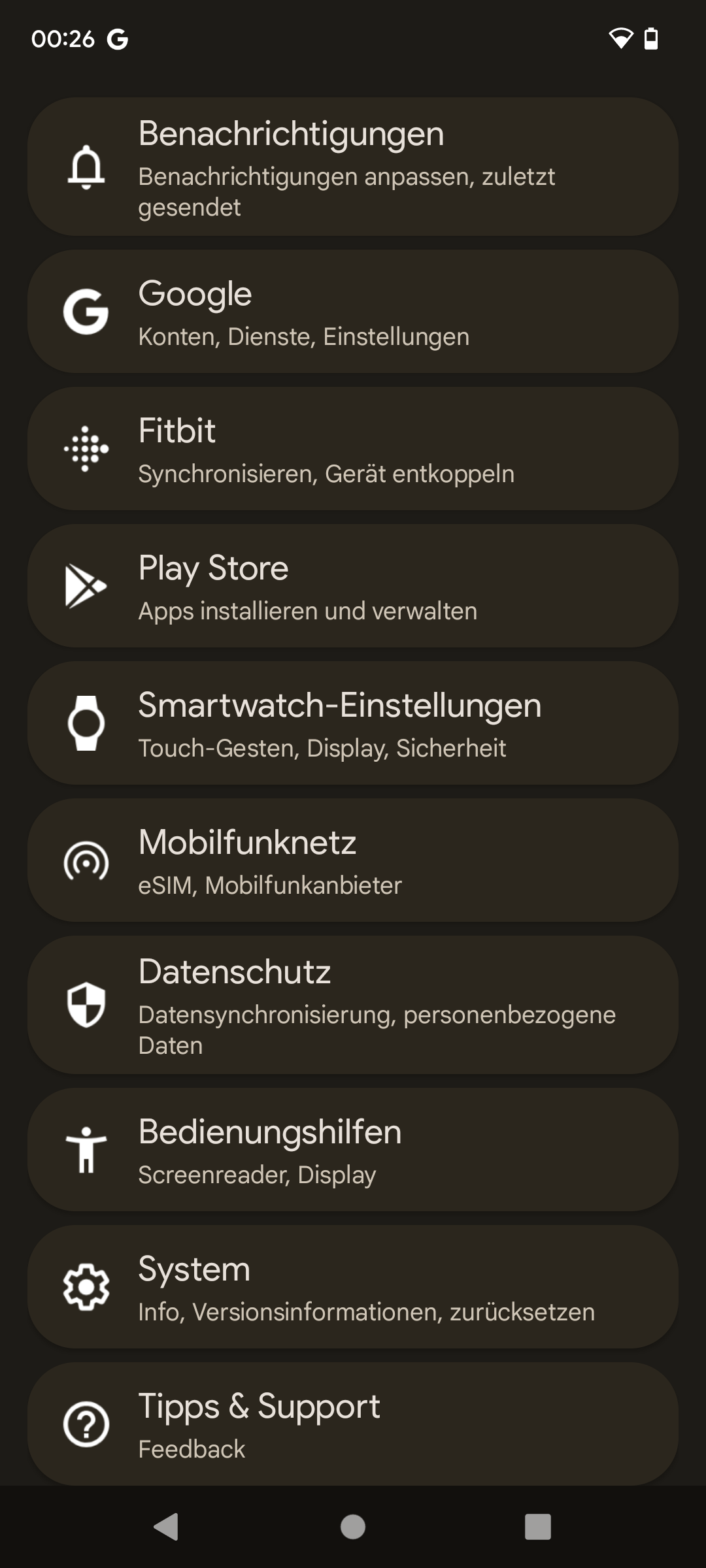
Task: Go to Fitbit sync settings
Action: [353, 449]
